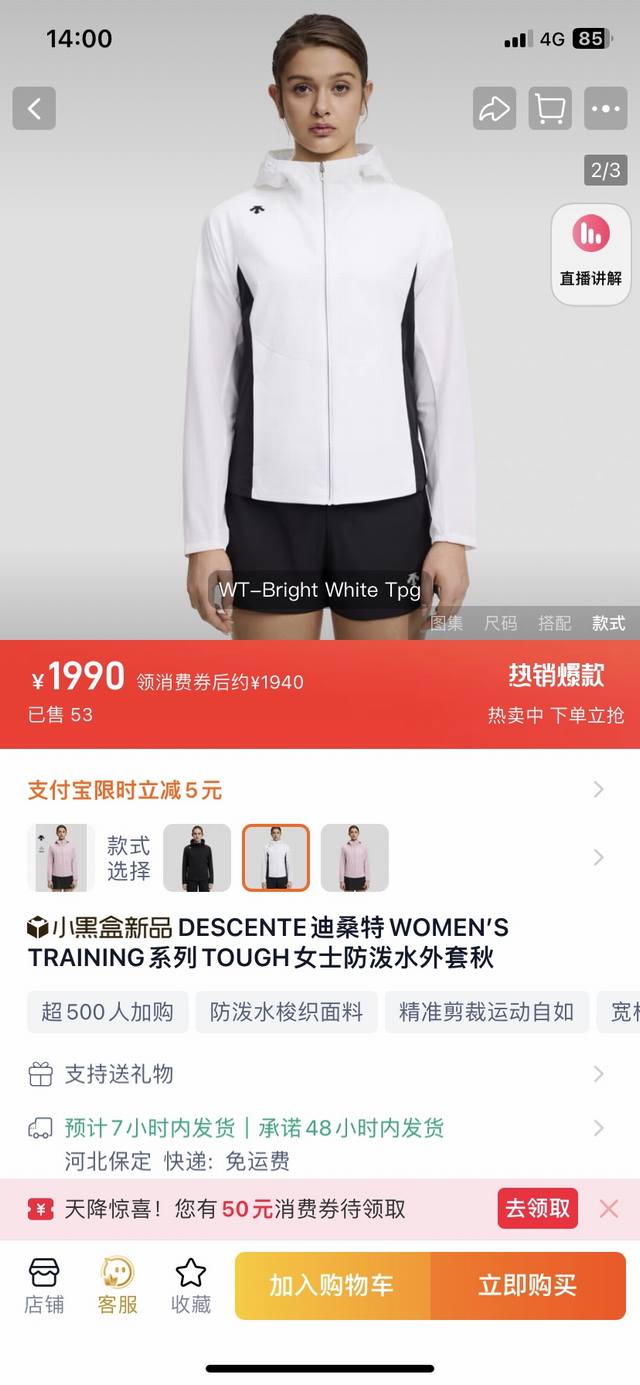Tap the 防泼水梭织面料 chip
The width and height of the screenshot is (640, 1385).
286,1012
